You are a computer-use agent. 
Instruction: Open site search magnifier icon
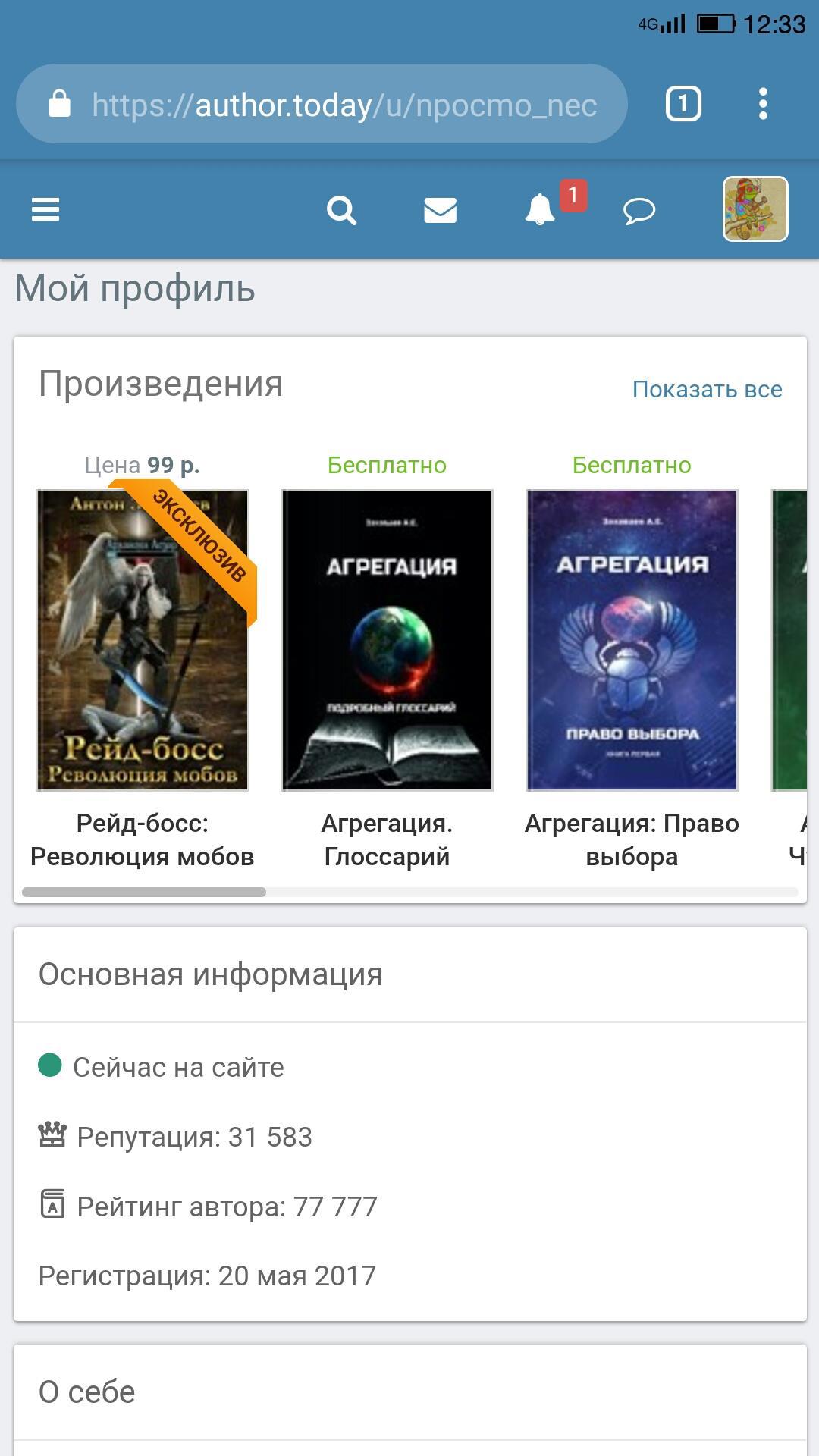click(341, 210)
